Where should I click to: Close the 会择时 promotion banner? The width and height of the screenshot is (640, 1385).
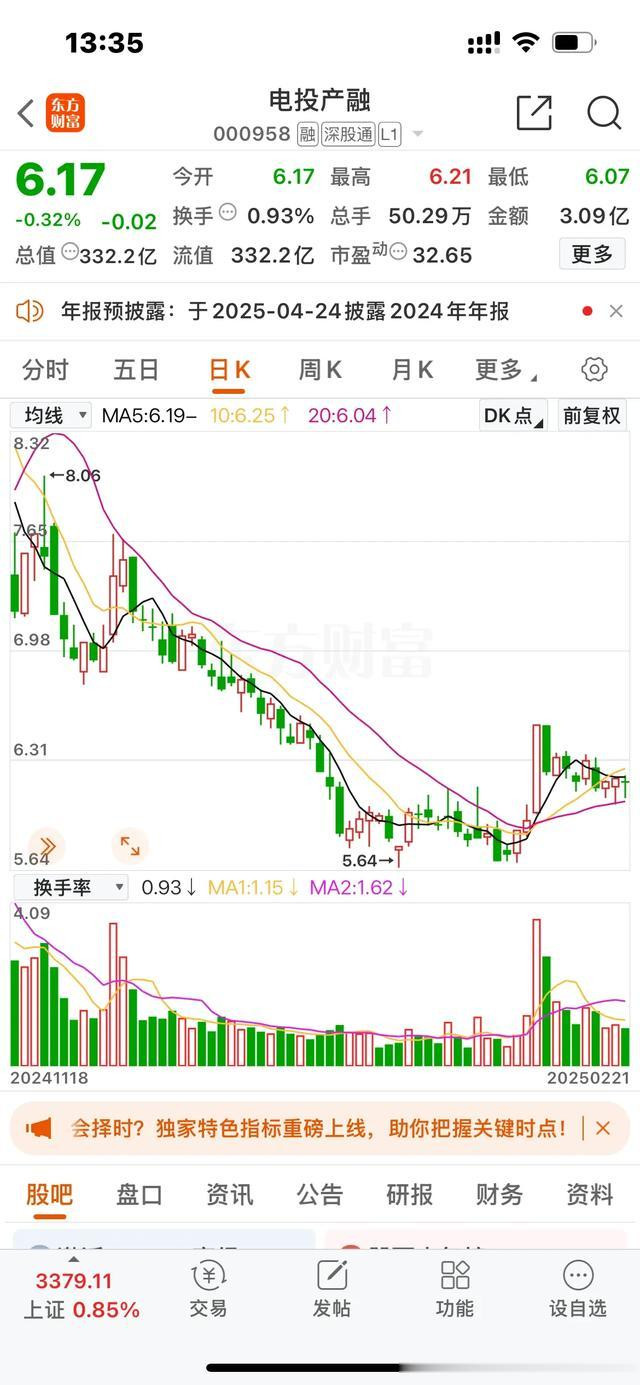[603, 1128]
